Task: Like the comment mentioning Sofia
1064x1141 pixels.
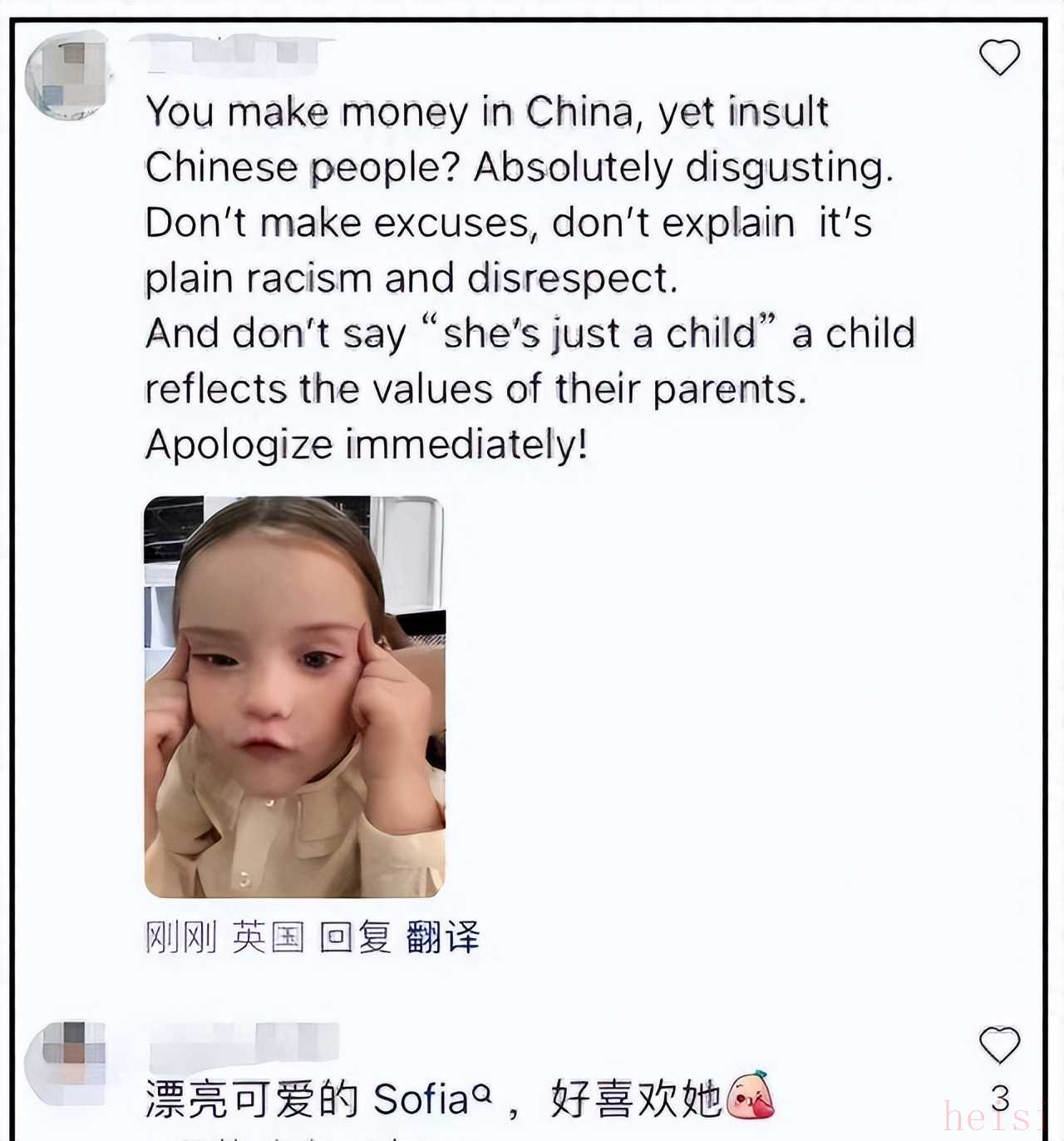Action: [998, 1046]
